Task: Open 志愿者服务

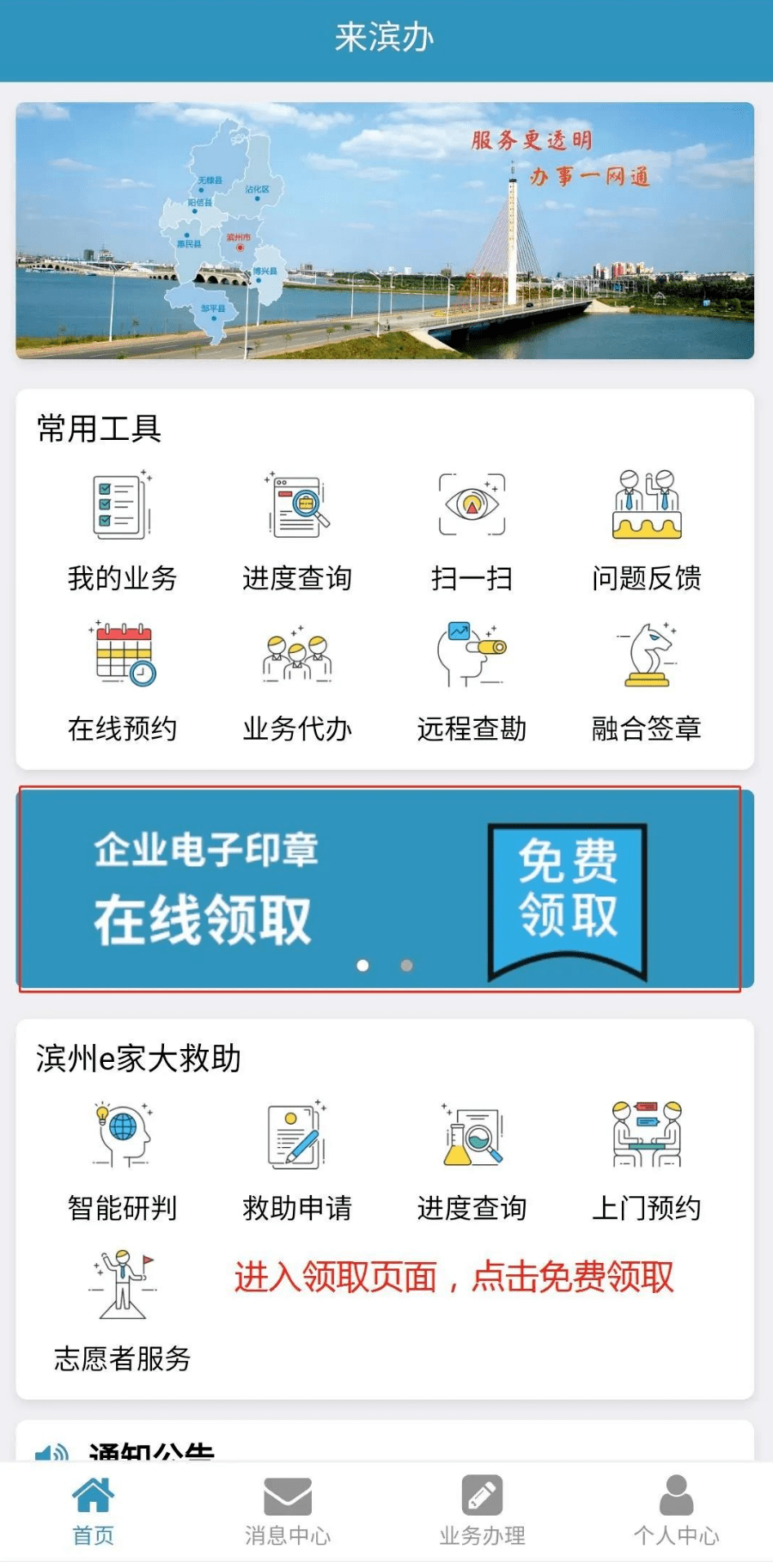Action: click(x=122, y=1311)
